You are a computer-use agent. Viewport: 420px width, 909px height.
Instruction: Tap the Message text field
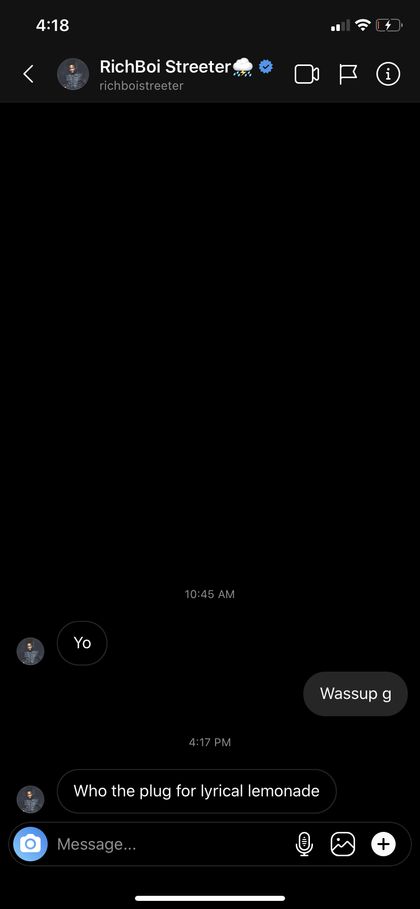[x=171, y=844]
